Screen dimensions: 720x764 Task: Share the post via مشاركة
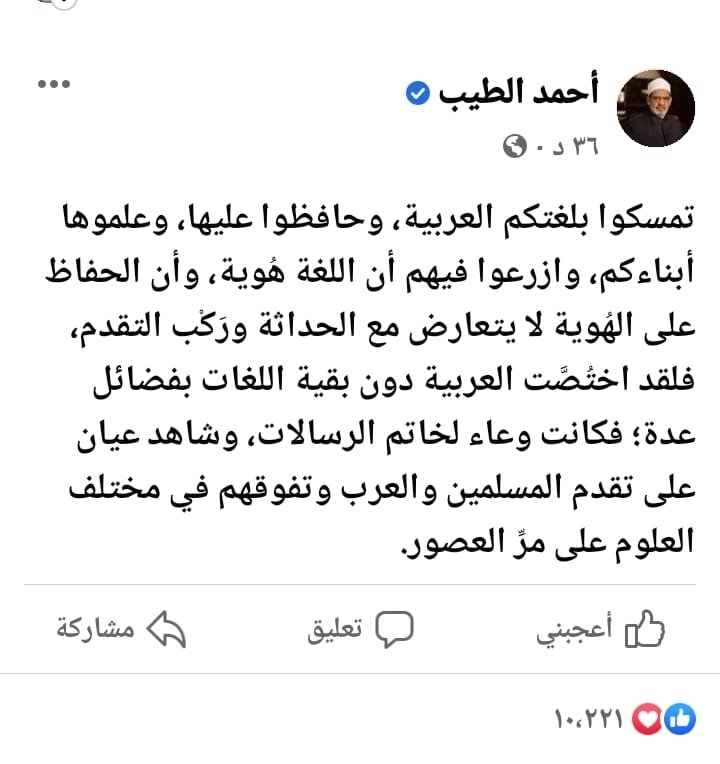coord(121,629)
